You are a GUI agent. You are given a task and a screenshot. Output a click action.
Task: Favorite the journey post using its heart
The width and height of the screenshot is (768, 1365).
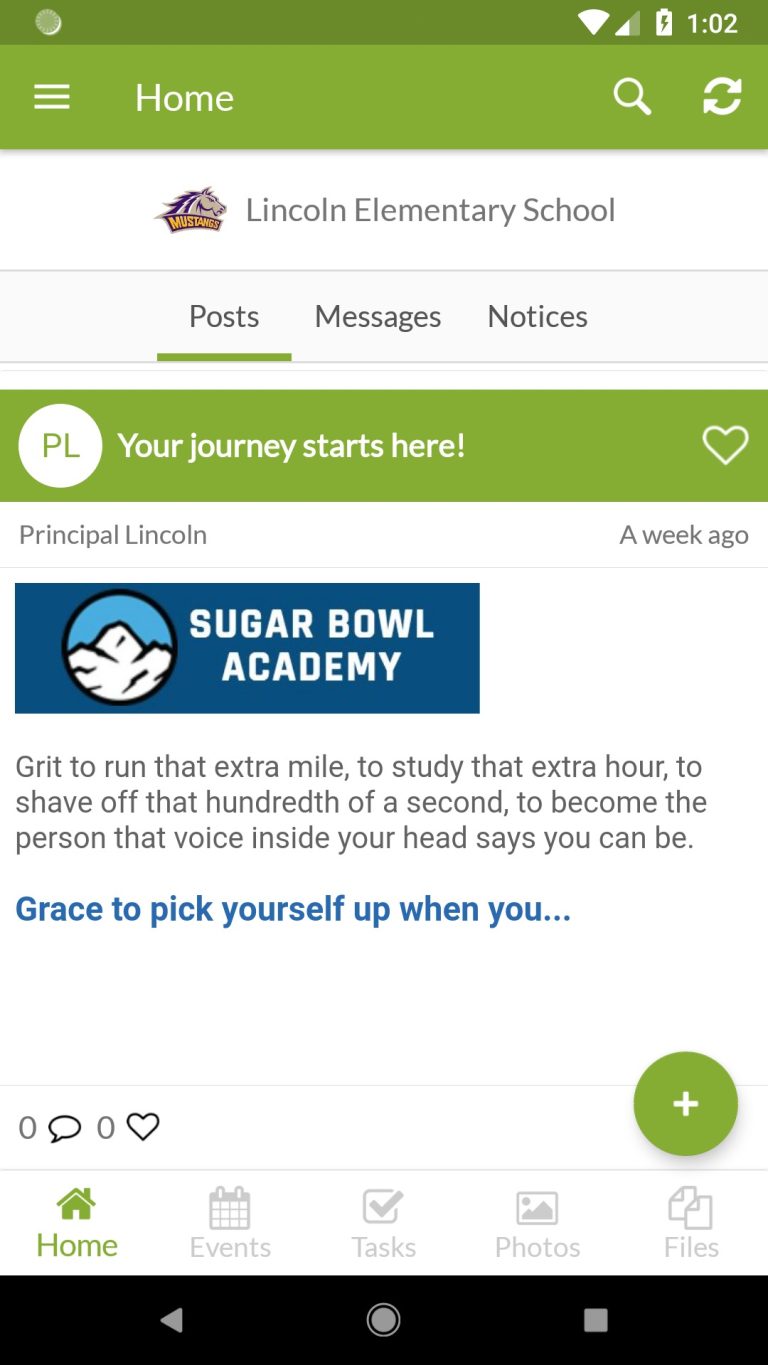(x=725, y=445)
